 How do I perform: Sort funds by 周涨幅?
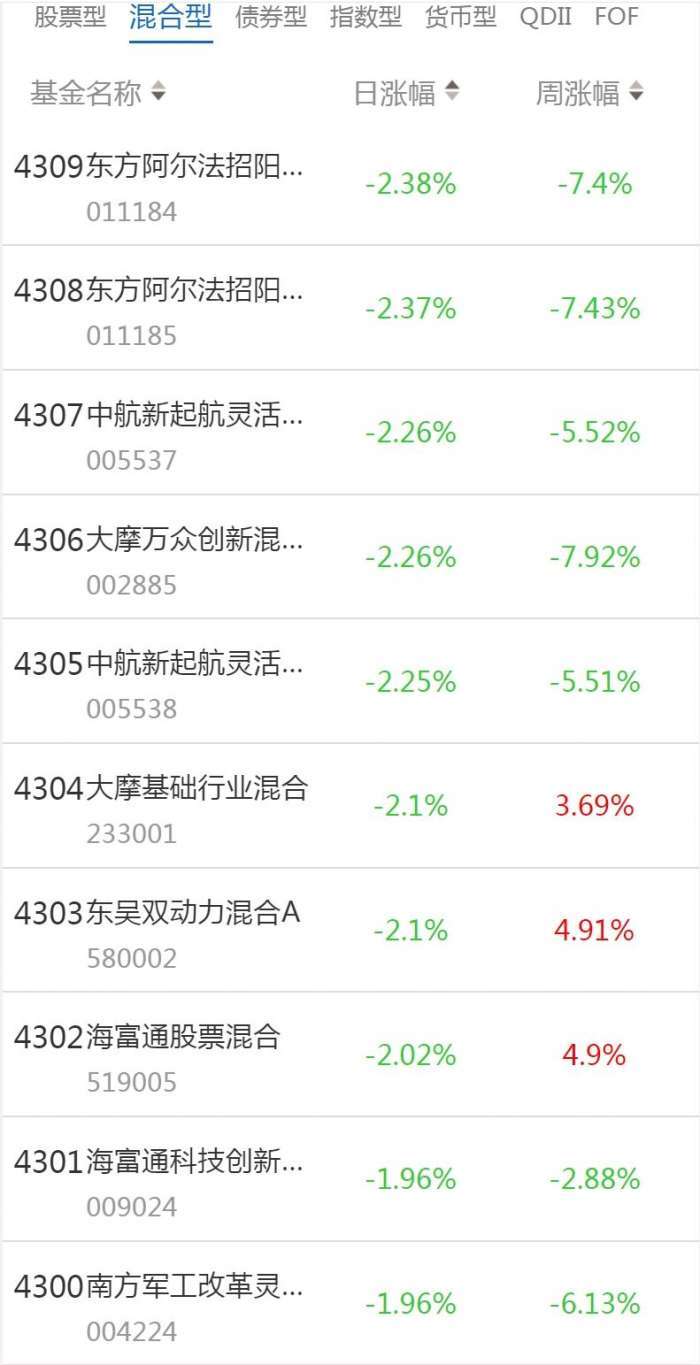590,94
